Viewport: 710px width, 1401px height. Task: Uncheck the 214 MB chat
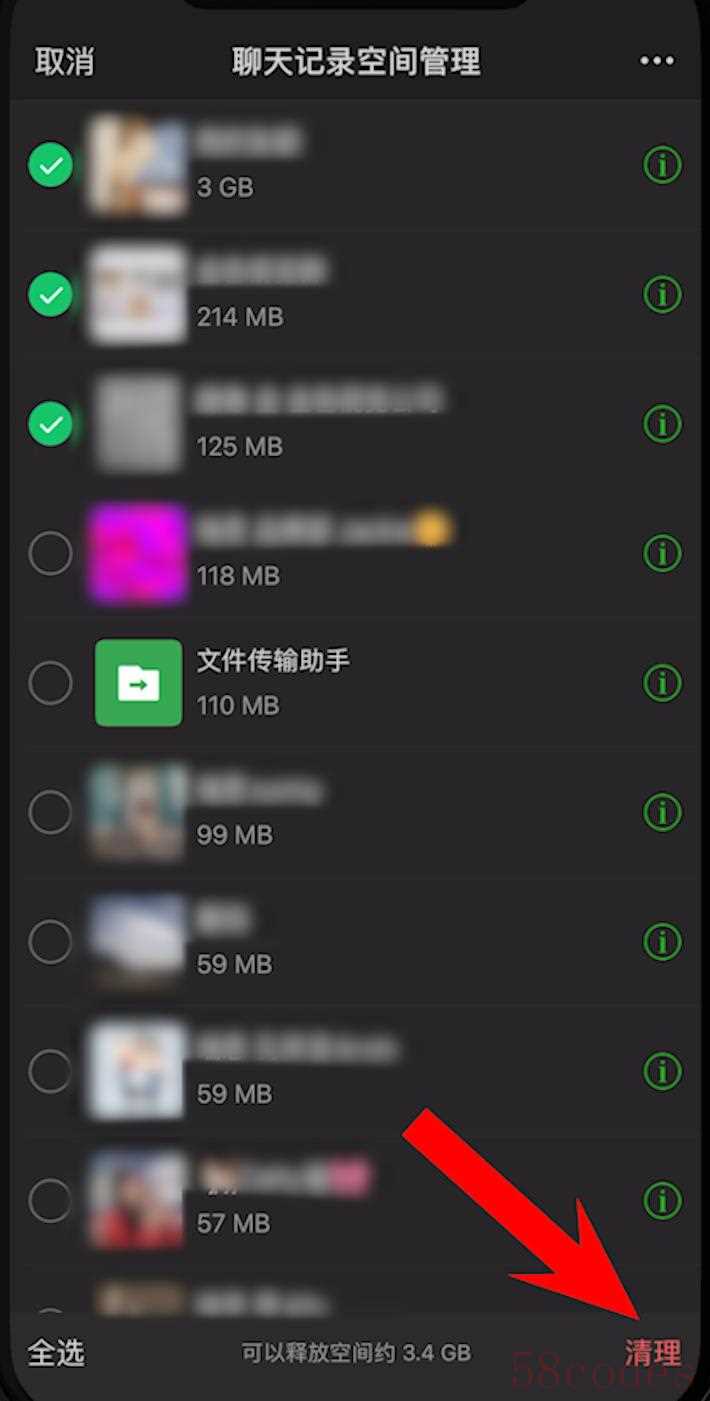[50, 295]
